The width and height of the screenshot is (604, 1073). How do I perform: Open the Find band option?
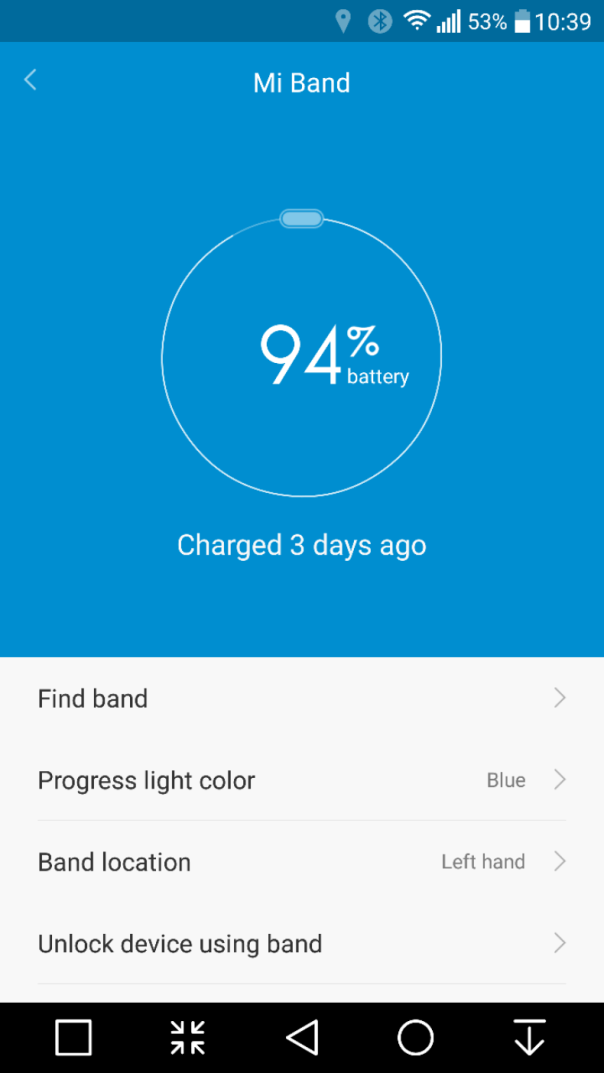301,698
